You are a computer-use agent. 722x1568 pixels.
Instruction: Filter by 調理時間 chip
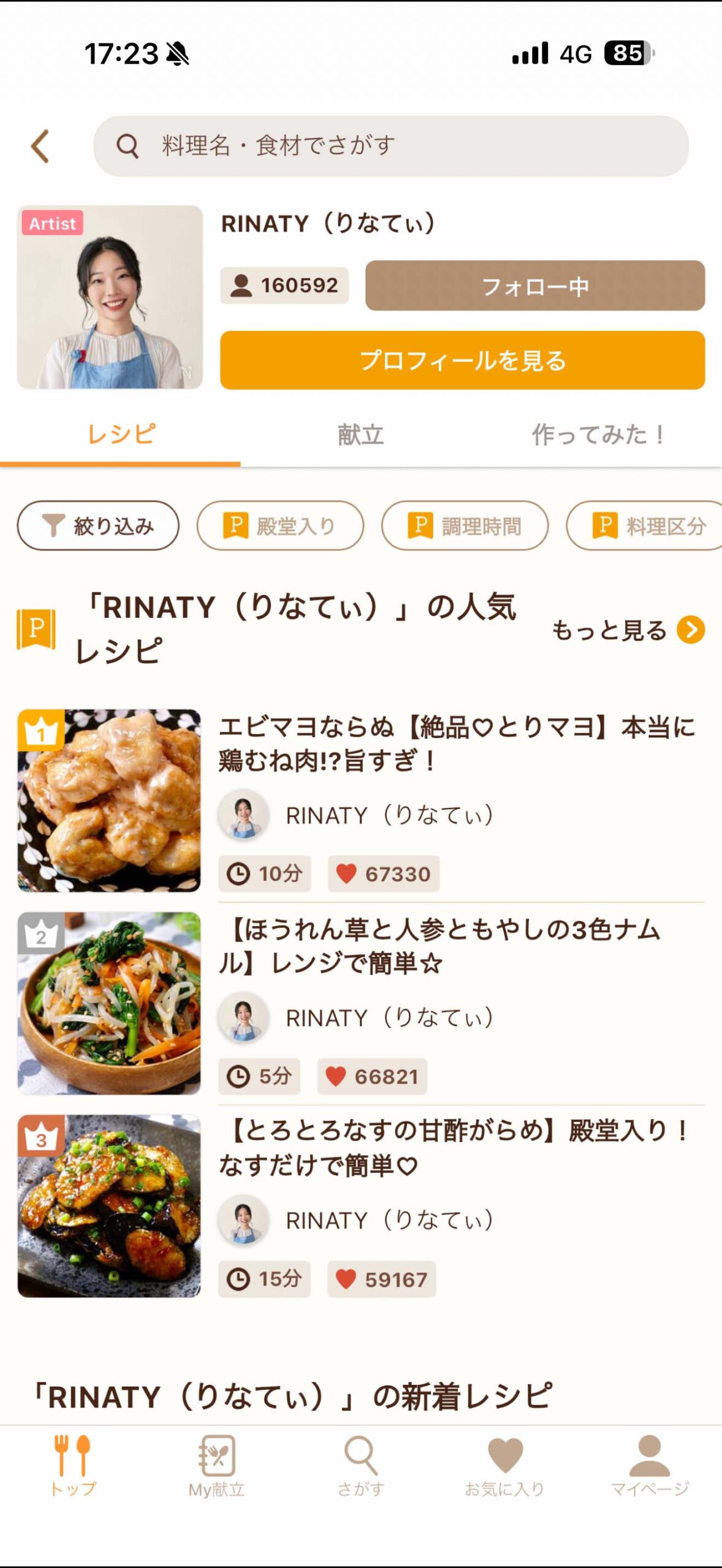[x=465, y=526]
